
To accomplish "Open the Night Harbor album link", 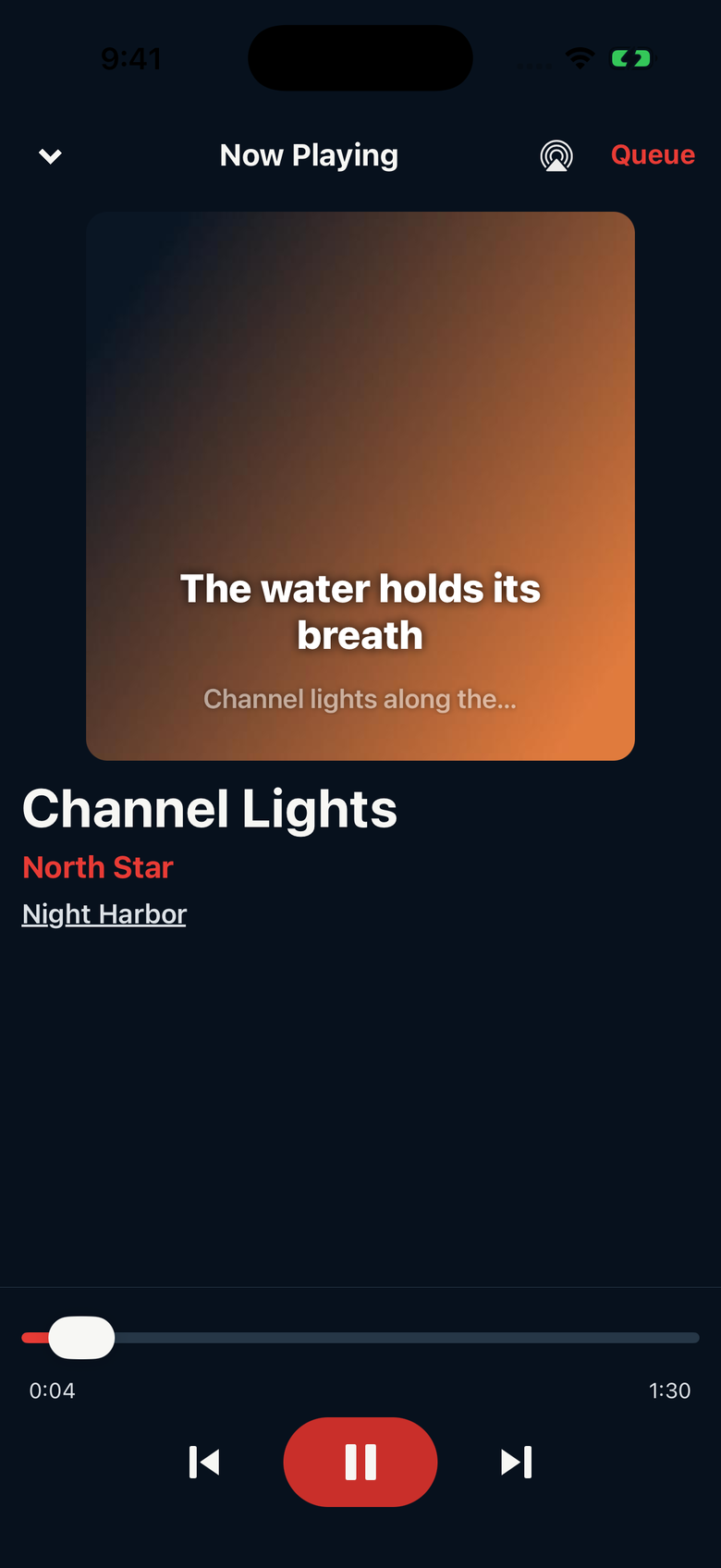I will coord(104,914).
